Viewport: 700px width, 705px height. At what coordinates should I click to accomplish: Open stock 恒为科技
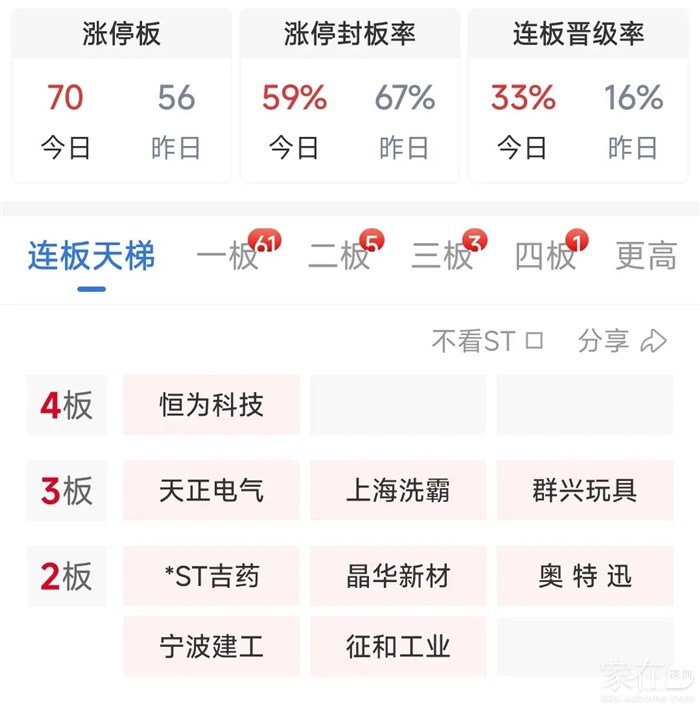click(x=211, y=405)
